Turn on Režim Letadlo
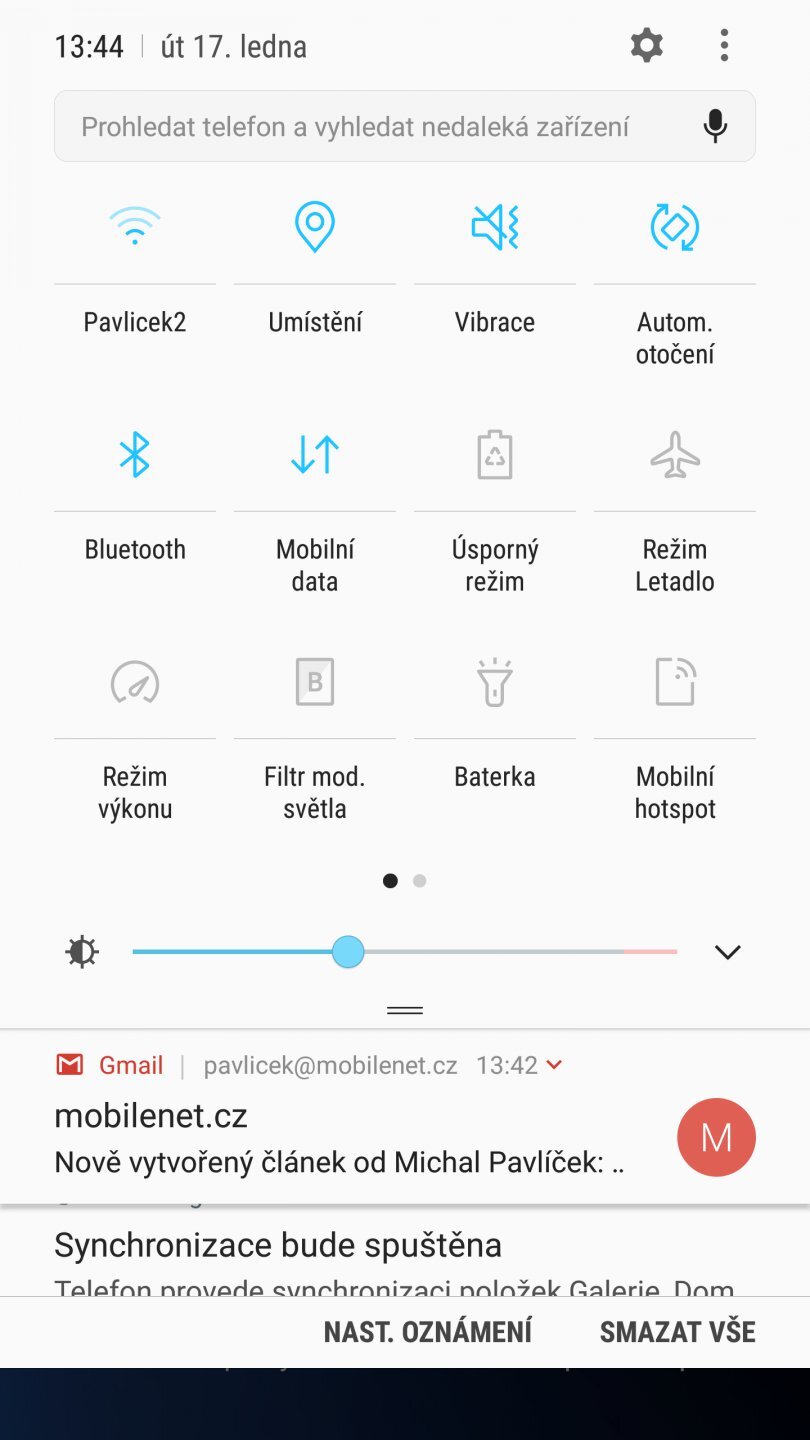The image size is (810, 1440). click(x=675, y=455)
